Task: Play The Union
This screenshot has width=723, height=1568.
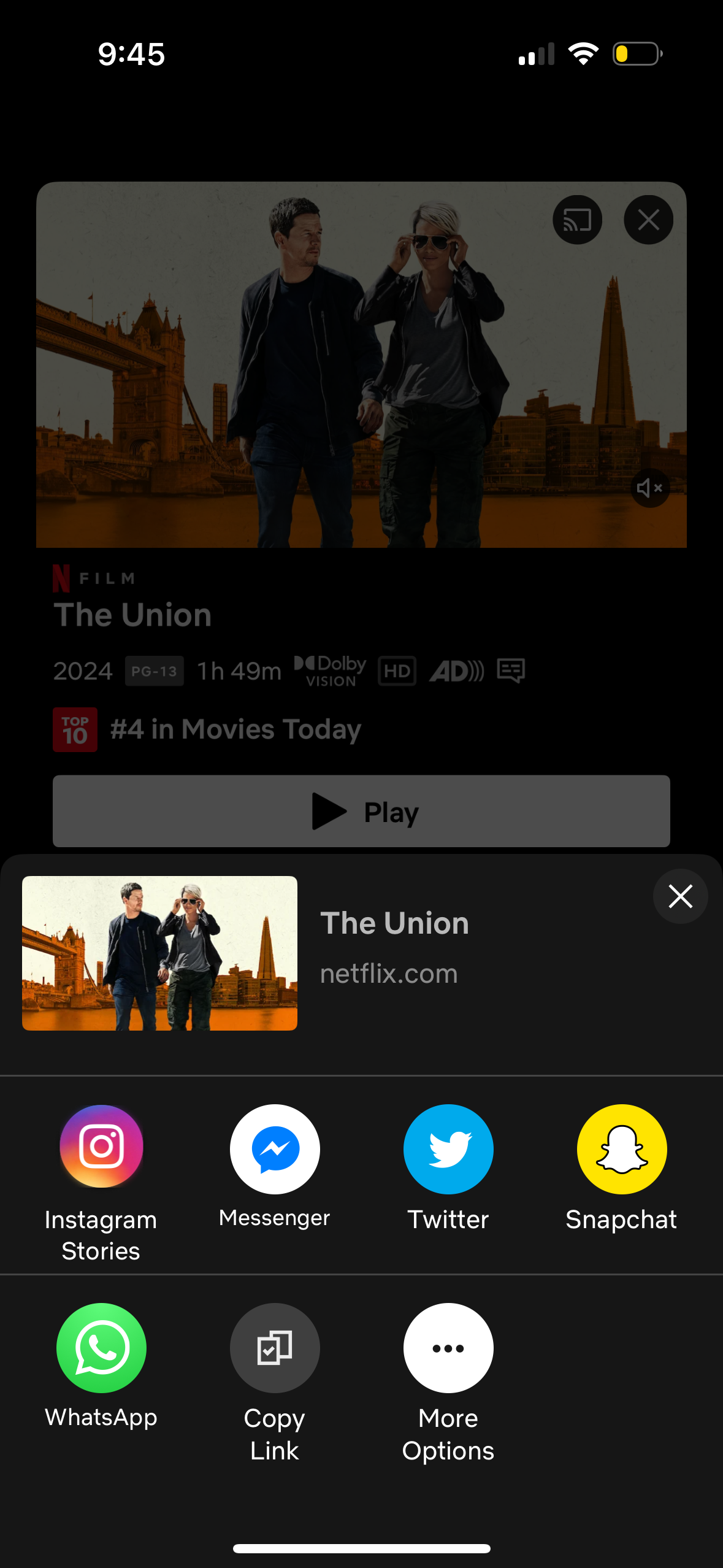Action: pyautogui.click(x=361, y=811)
